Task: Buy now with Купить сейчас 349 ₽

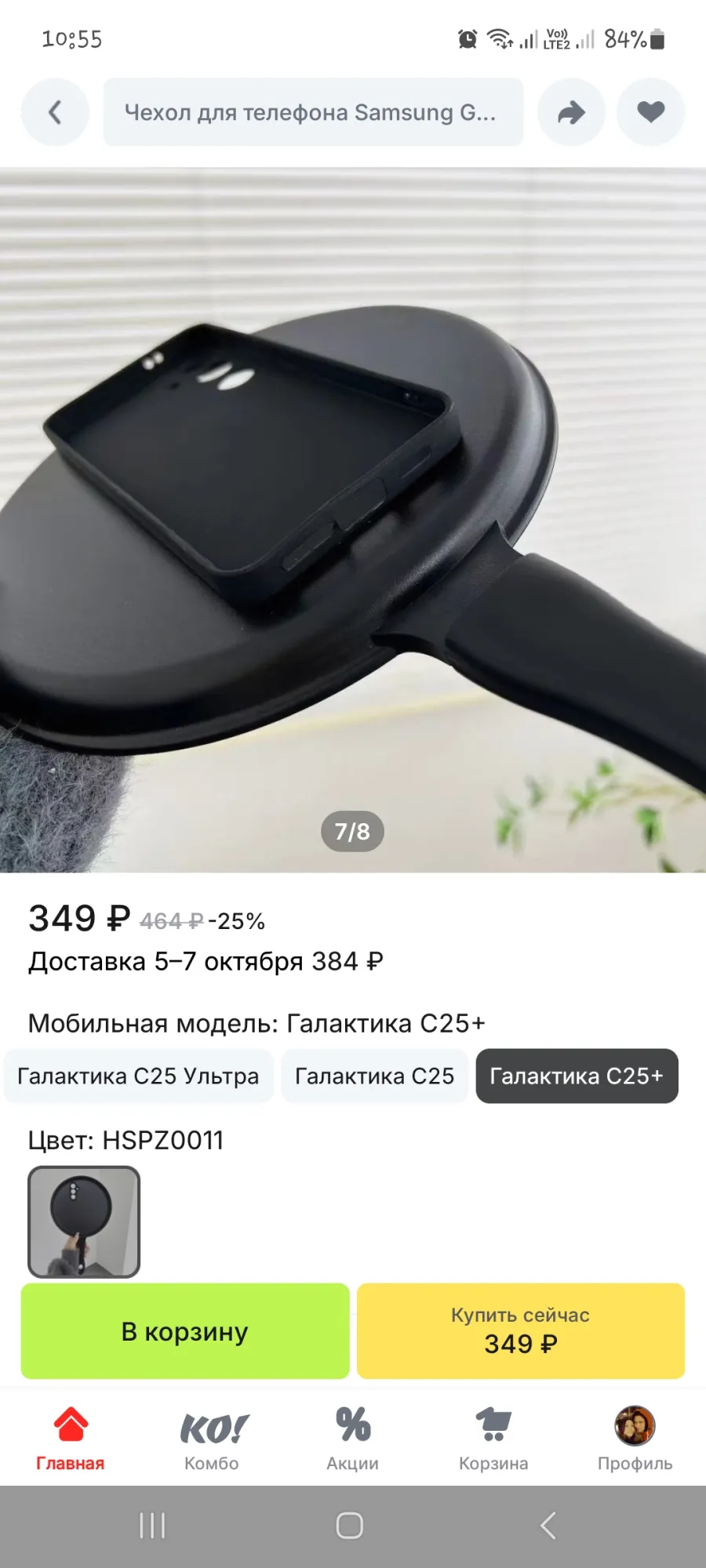Action: [521, 1331]
